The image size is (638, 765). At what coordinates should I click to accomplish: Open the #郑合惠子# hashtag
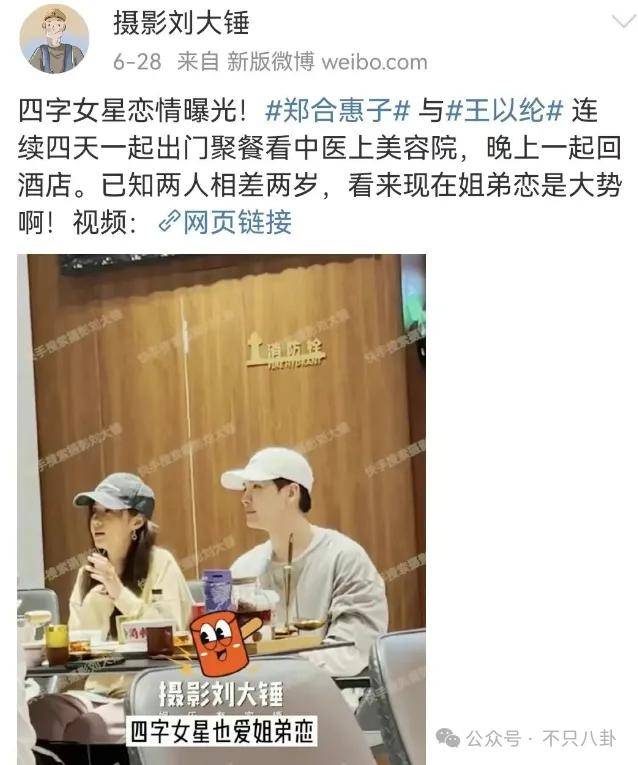click(338, 106)
